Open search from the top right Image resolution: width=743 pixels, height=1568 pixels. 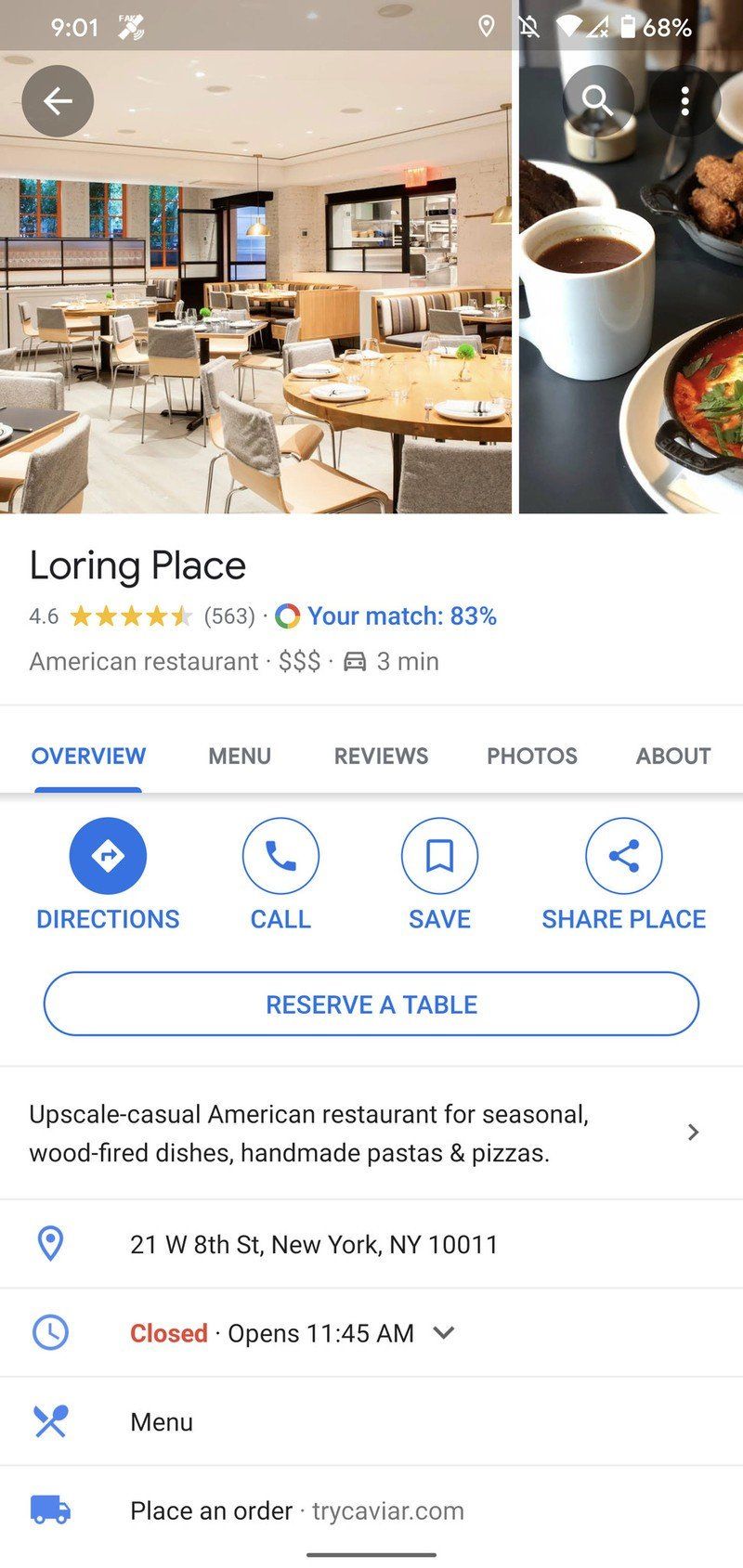598,102
